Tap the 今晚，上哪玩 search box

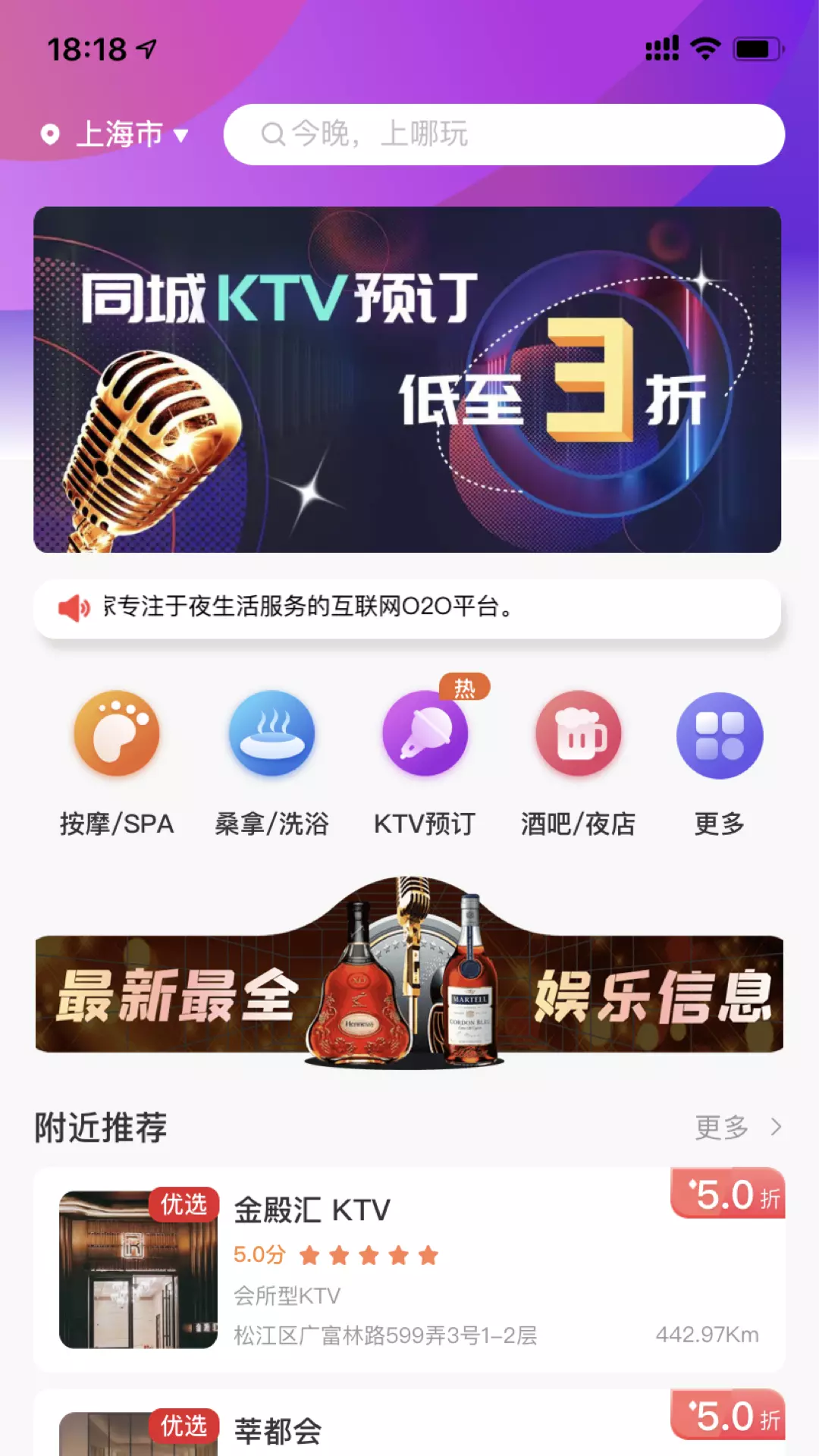click(504, 134)
